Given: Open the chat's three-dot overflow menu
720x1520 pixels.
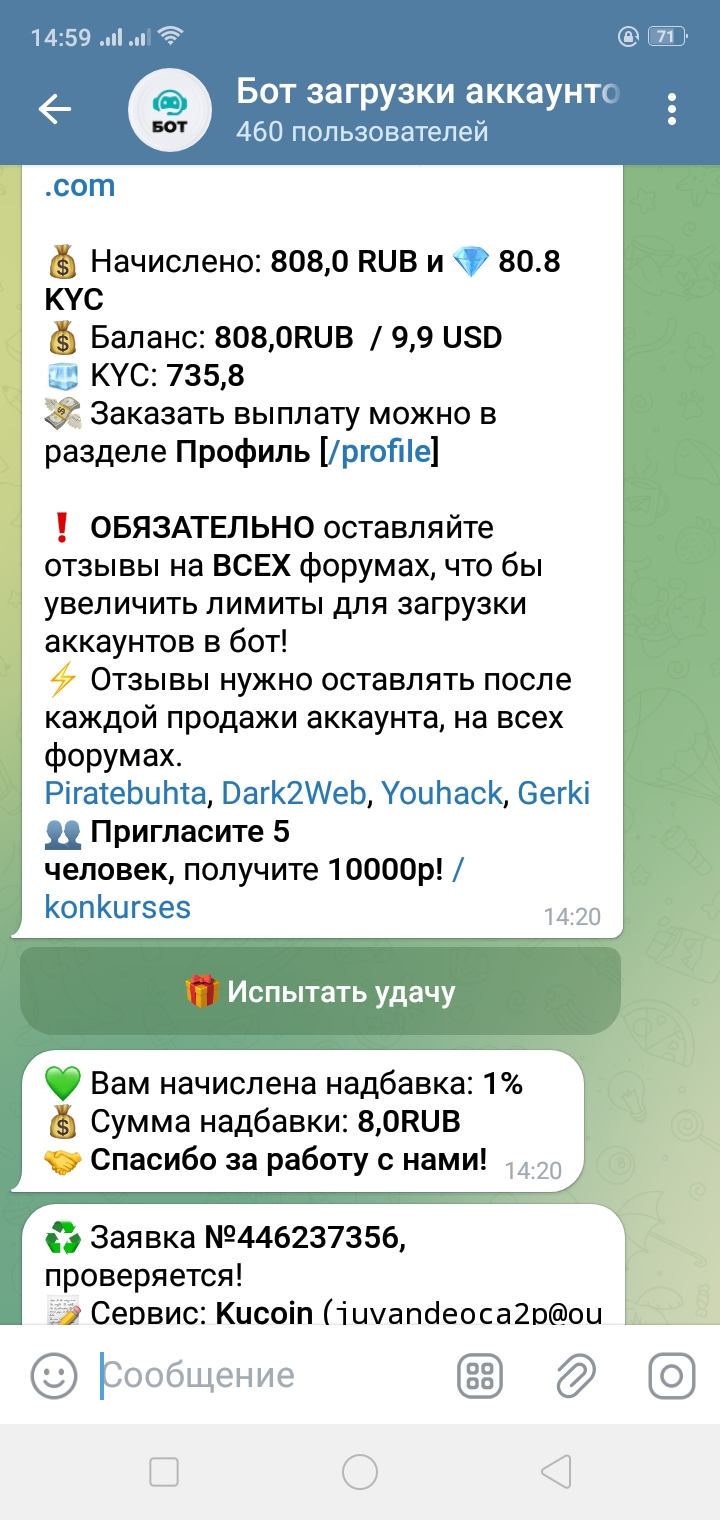Looking at the screenshot, I should pyautogui.click(x=672, y=109).
